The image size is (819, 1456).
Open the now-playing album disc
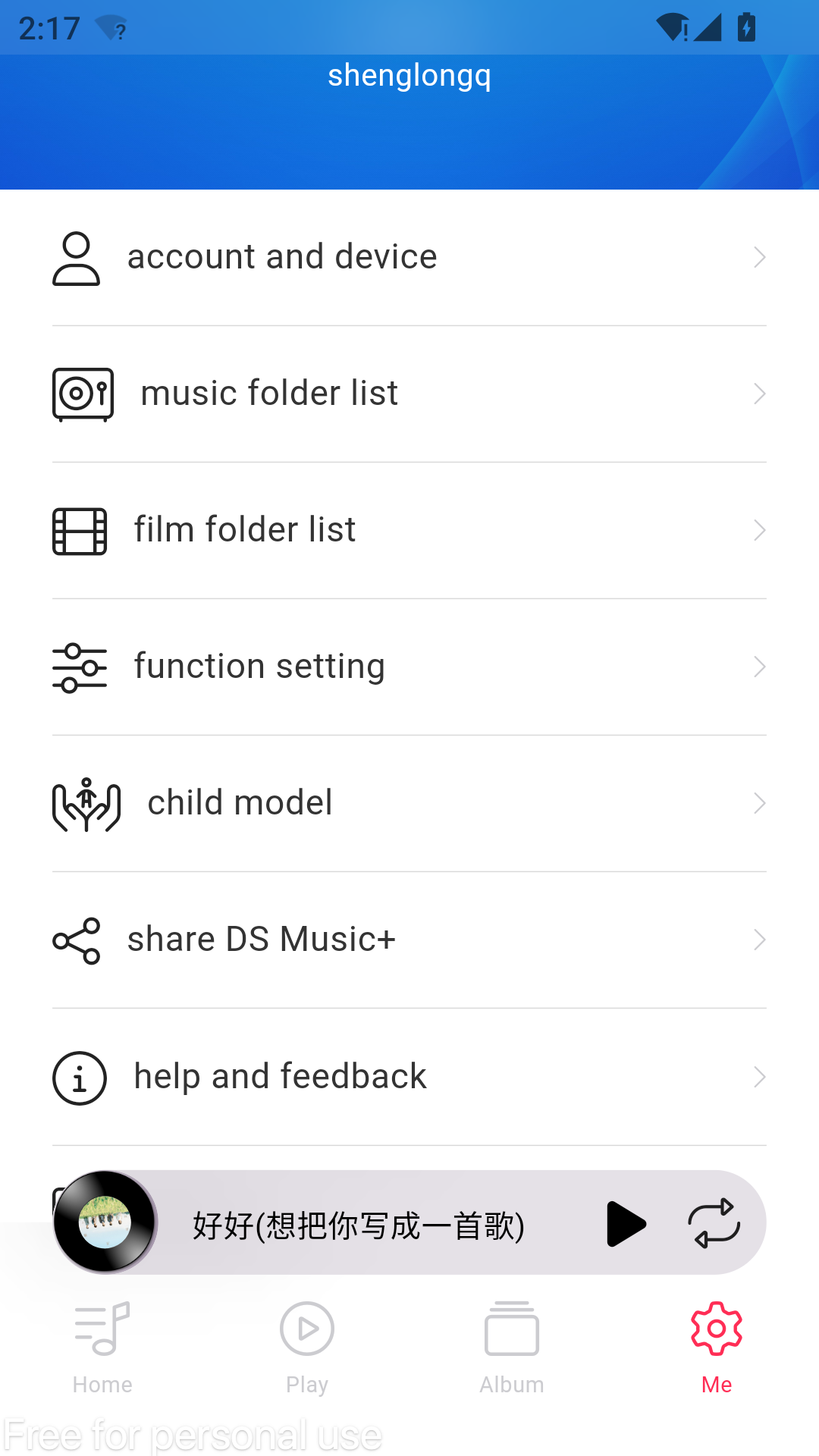105,1222
